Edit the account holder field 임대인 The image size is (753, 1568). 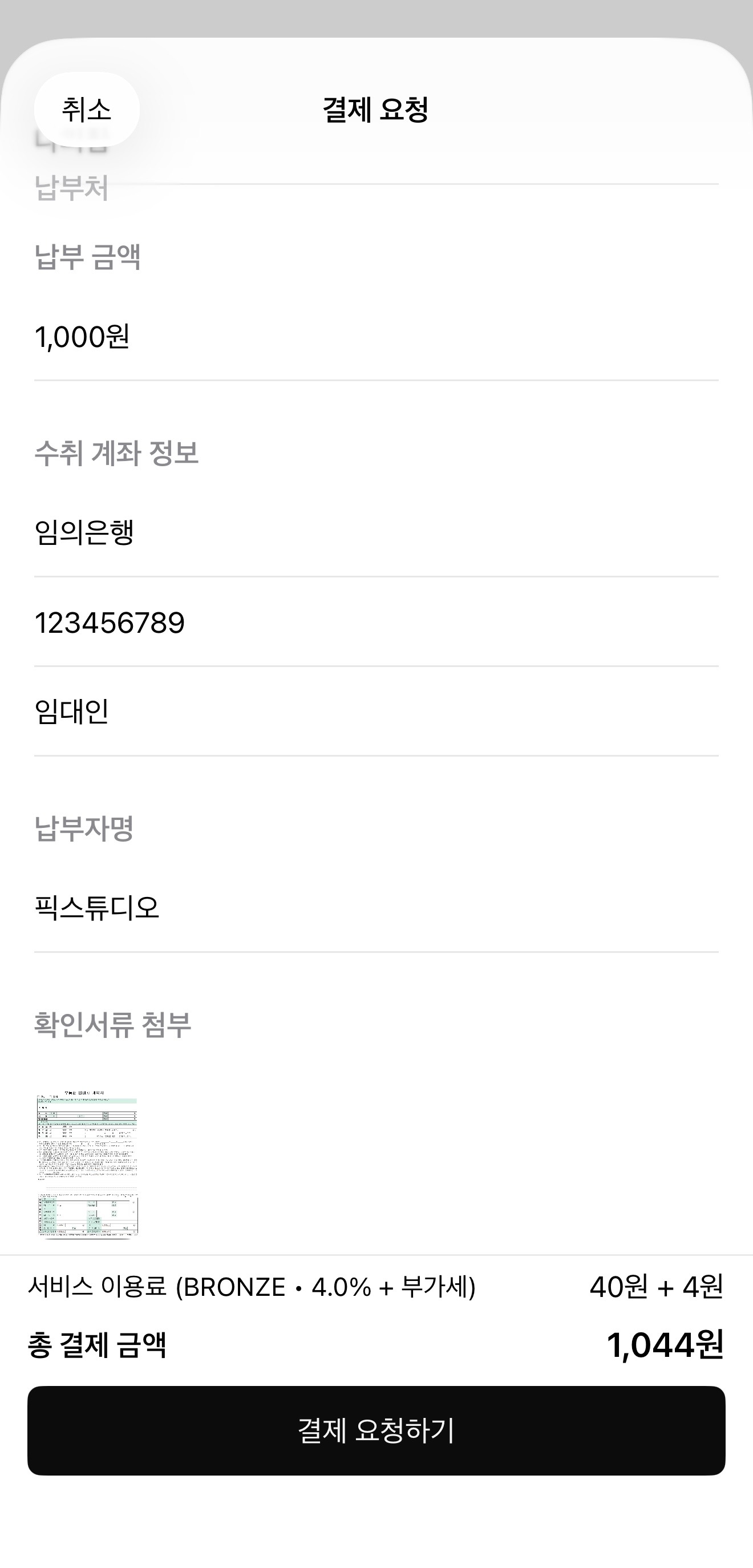click(376, 712)
